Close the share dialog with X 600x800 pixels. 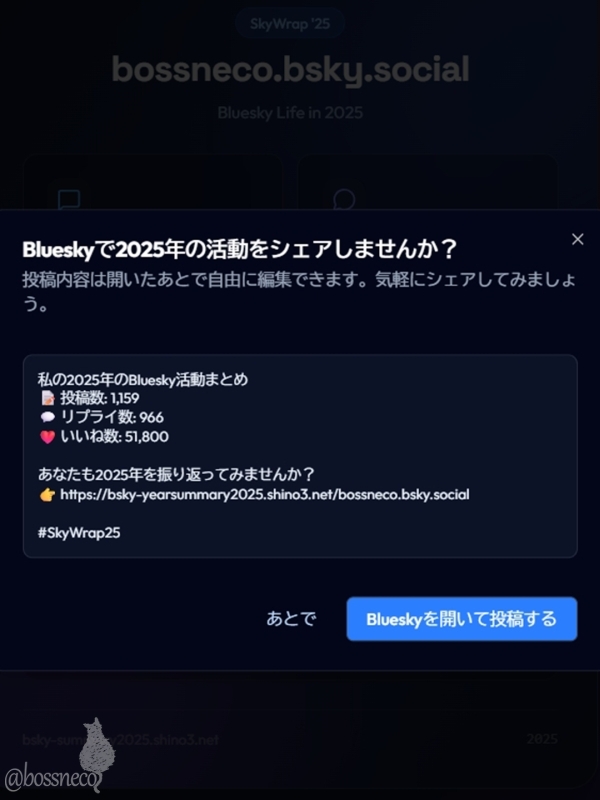576,239
